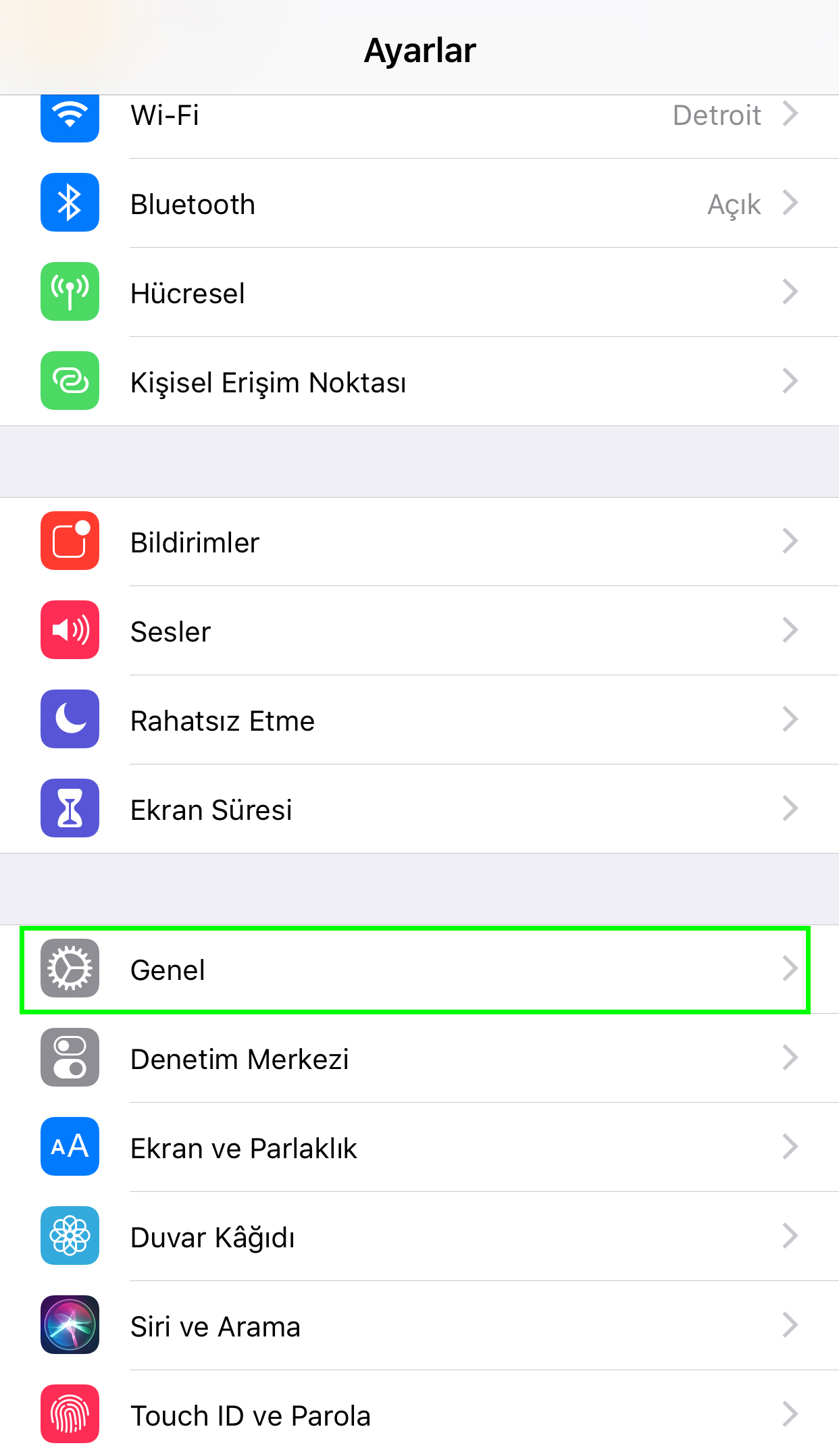This screenshot has height=1456, width=839.
Task: Expand the Bluetooth row chevron
Action: coord(790,203)
